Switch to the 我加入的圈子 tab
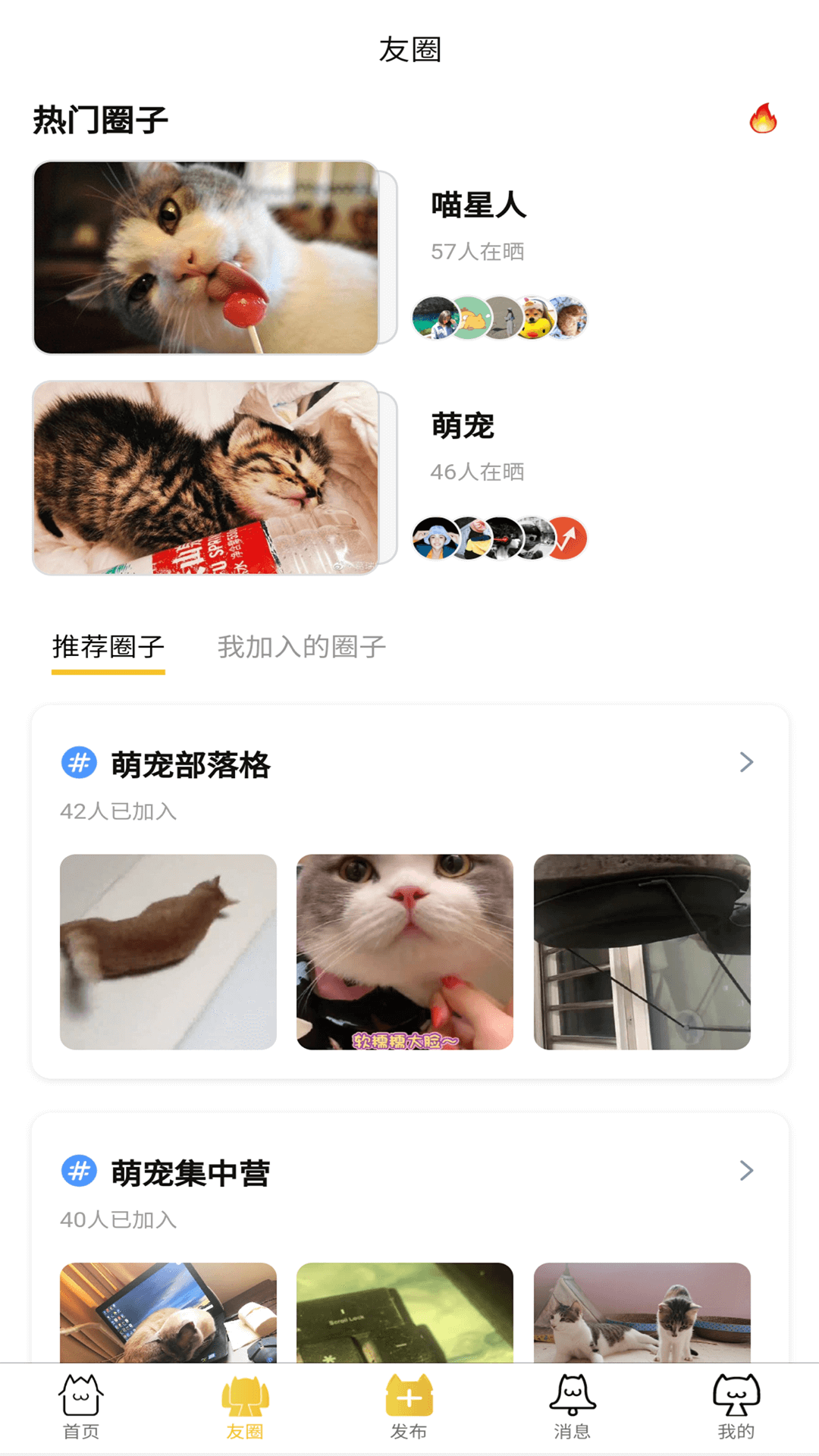 300,646
